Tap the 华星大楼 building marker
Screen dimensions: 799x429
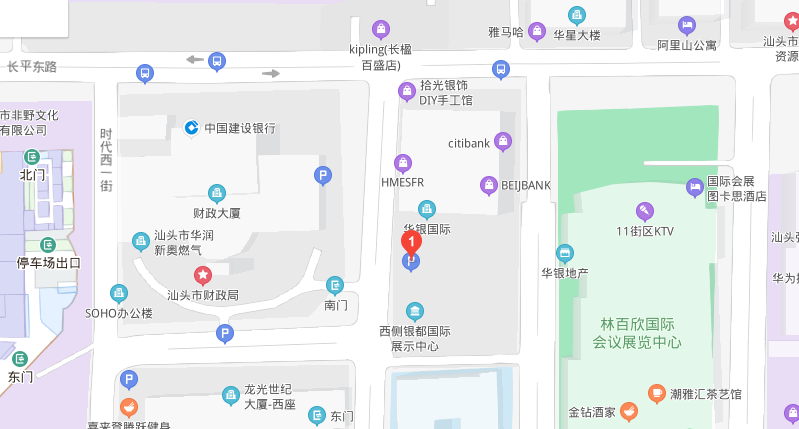[576, 15]
